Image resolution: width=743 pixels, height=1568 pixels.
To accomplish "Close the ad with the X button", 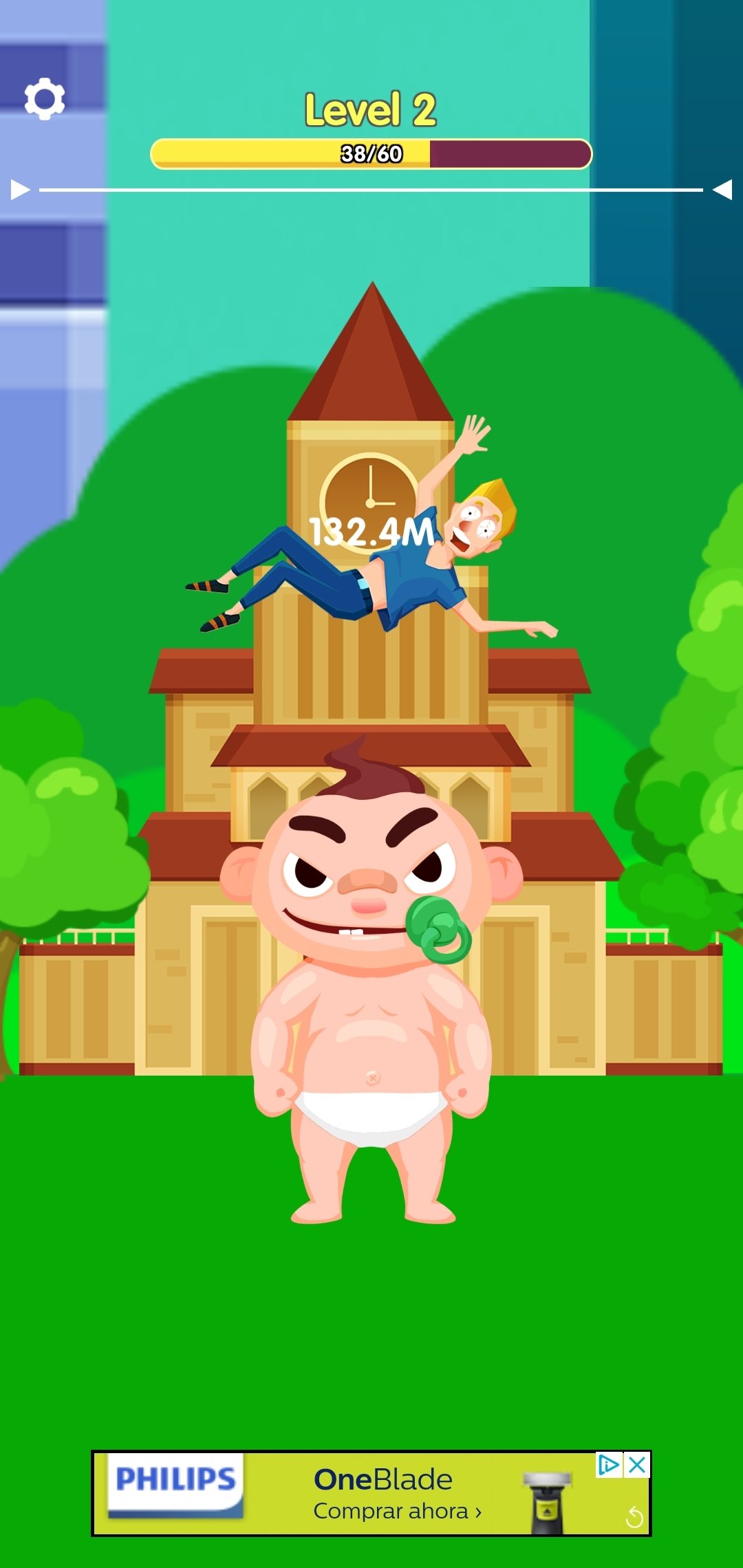I will click(638, 1465).
